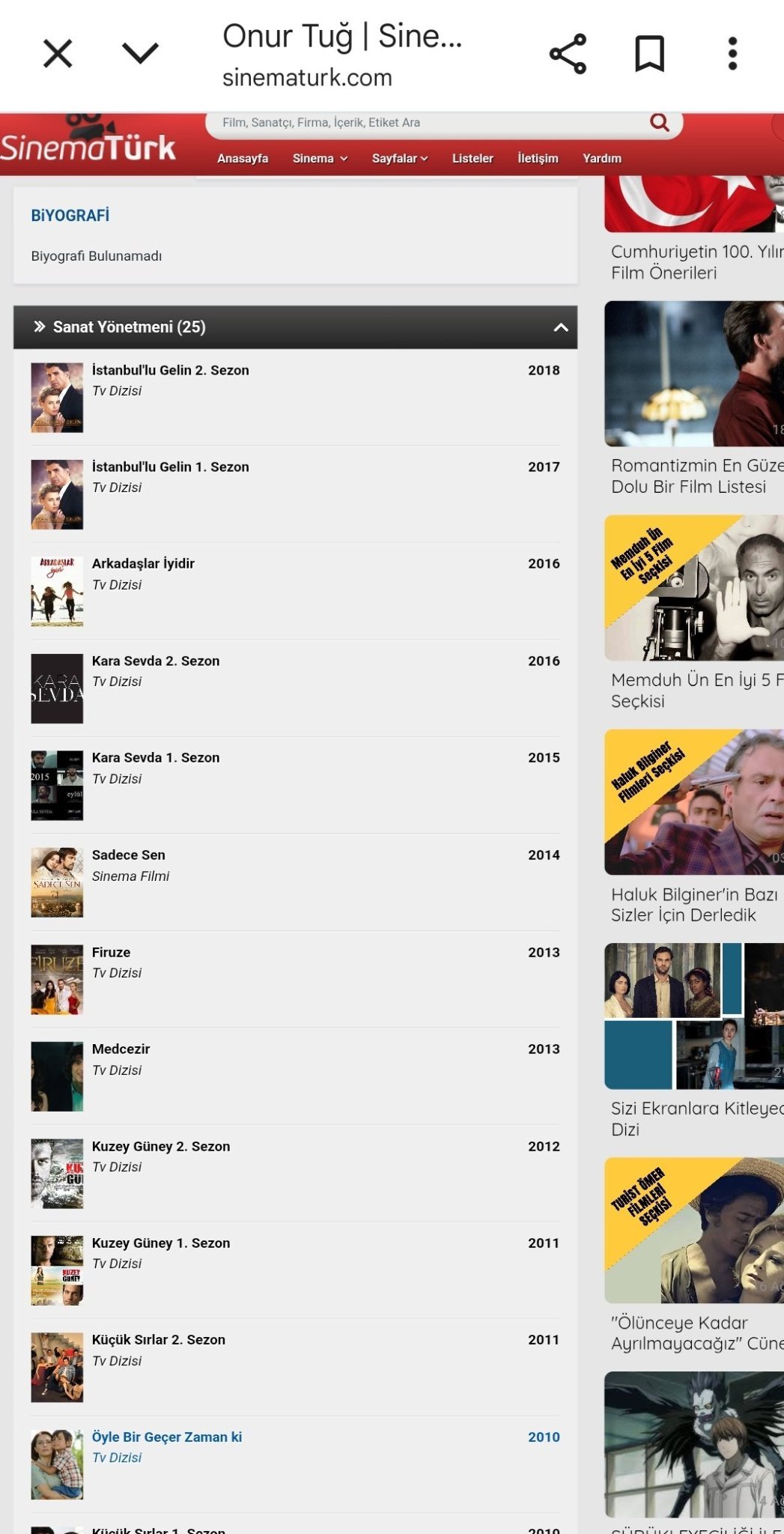Open Listeler from the navigation bar
Image resolution: width=784 pixels, height=1534 pixels.
(472, 158)
